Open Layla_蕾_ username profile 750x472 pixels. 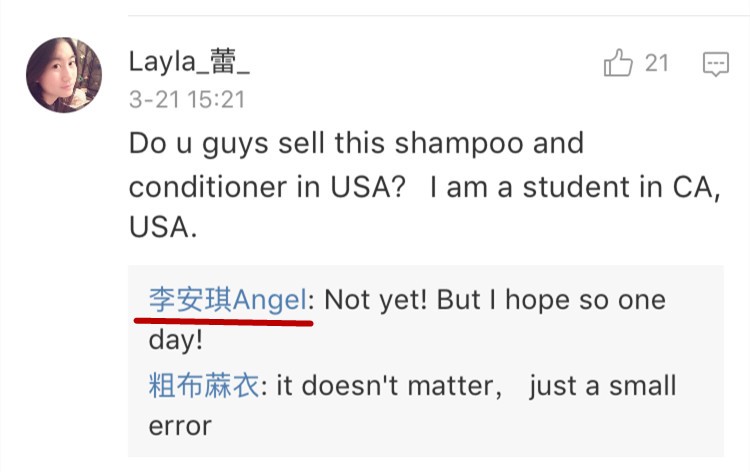[189, 63]
